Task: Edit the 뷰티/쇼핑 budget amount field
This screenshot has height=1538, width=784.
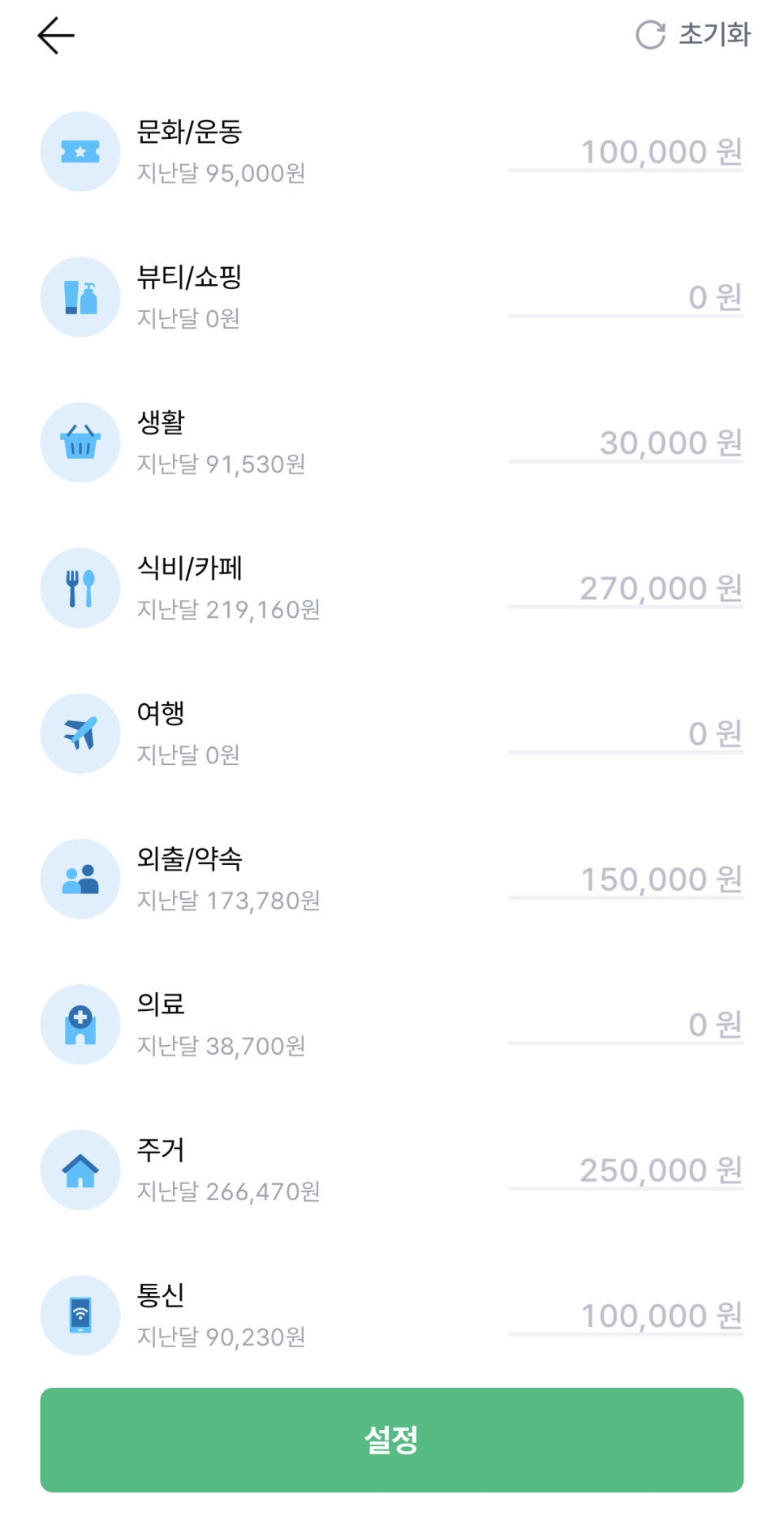Action: pos(626,297)
